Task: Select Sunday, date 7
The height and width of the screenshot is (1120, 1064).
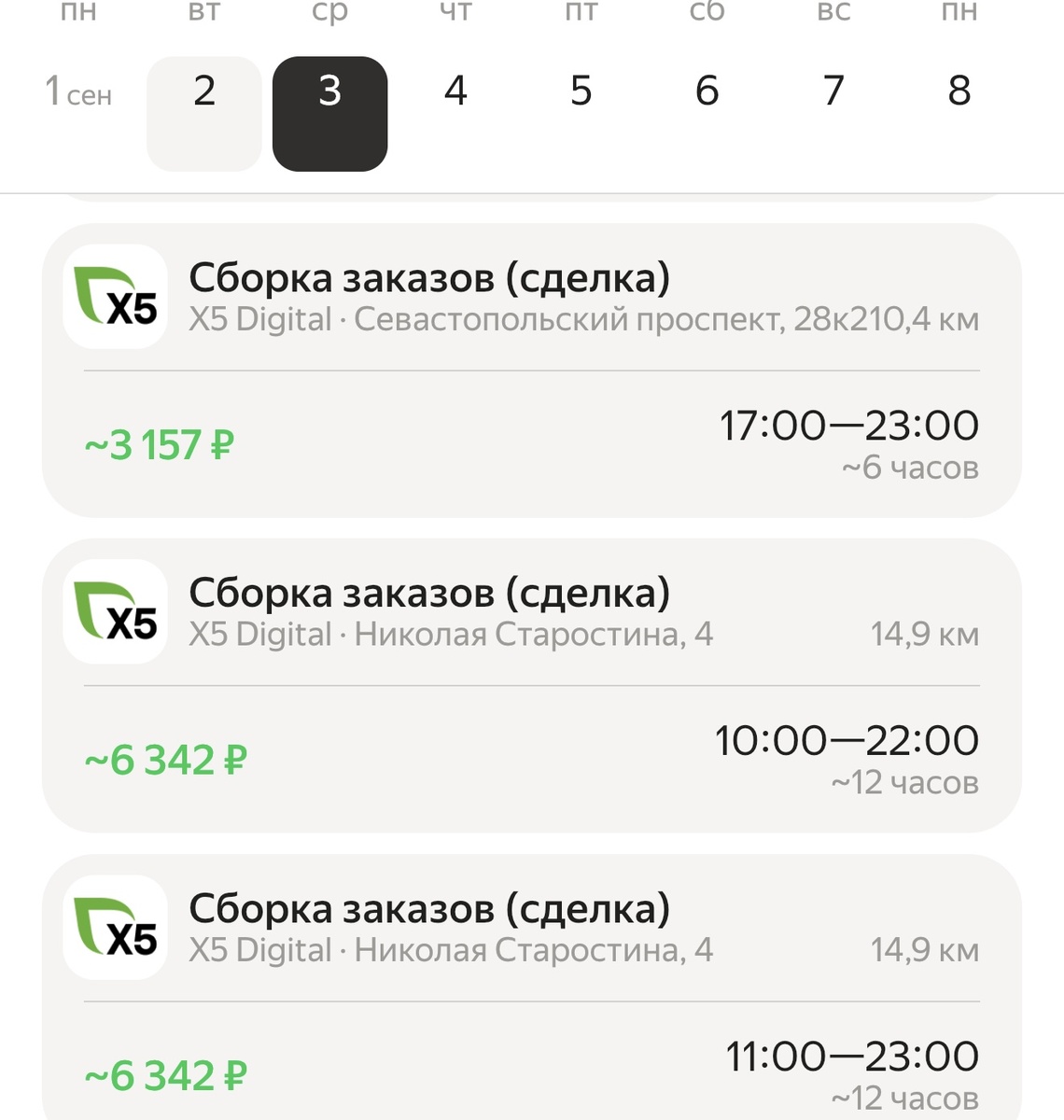Action: 832,91
